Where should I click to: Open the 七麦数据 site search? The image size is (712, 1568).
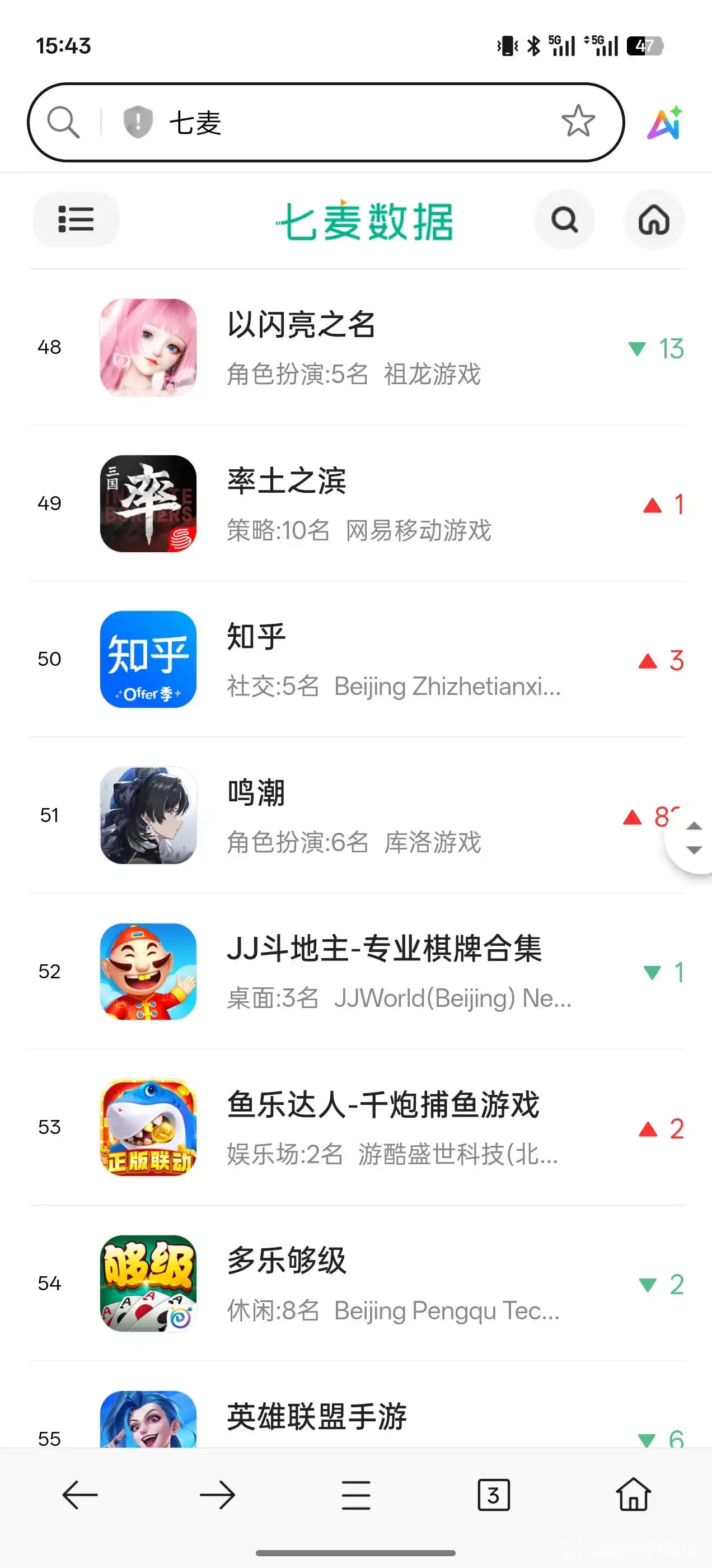(565, 220)
